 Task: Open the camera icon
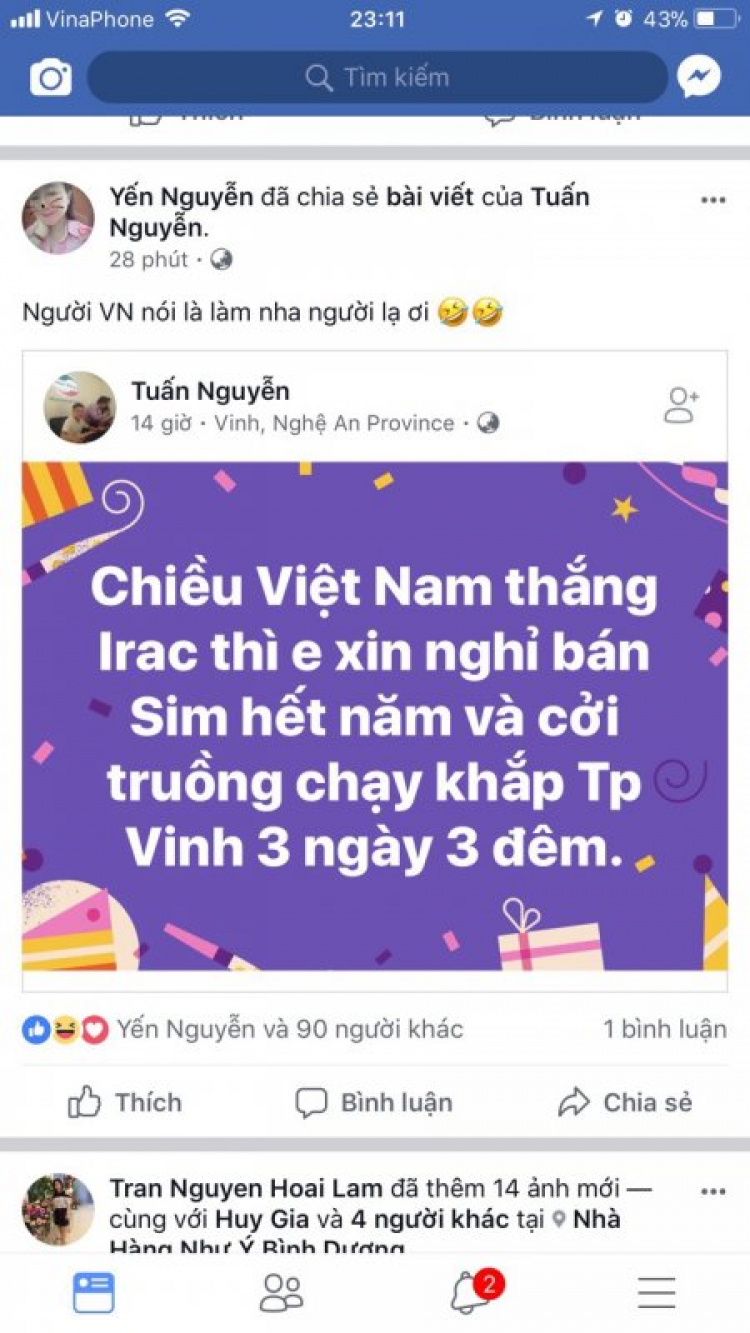[50, 77]
